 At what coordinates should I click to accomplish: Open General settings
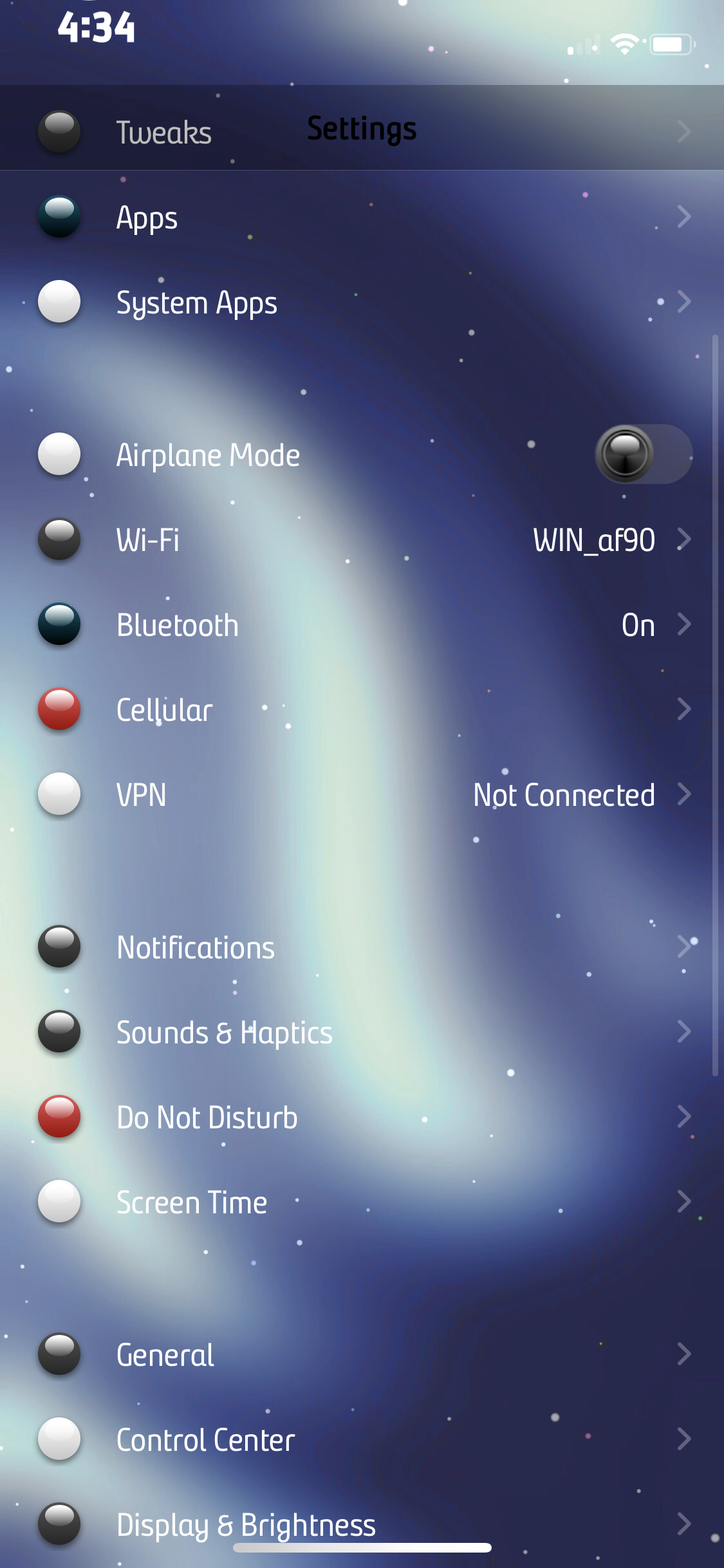point(360,1354)
